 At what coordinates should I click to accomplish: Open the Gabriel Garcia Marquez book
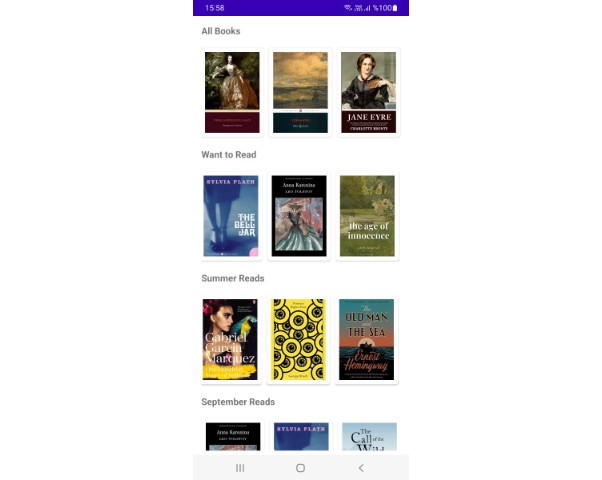click(x=232, y=340)
